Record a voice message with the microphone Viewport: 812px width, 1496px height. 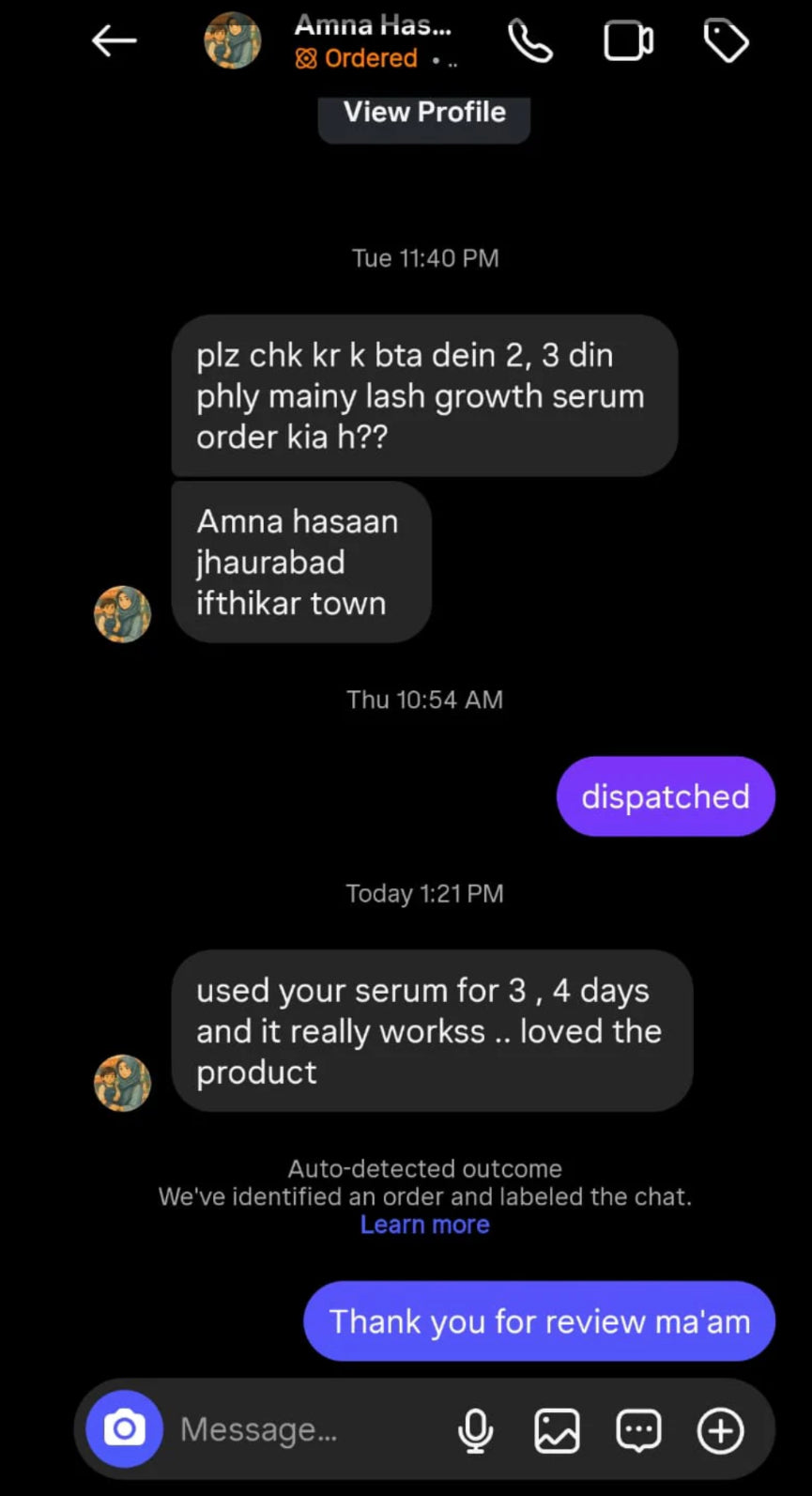[477, 1429]
